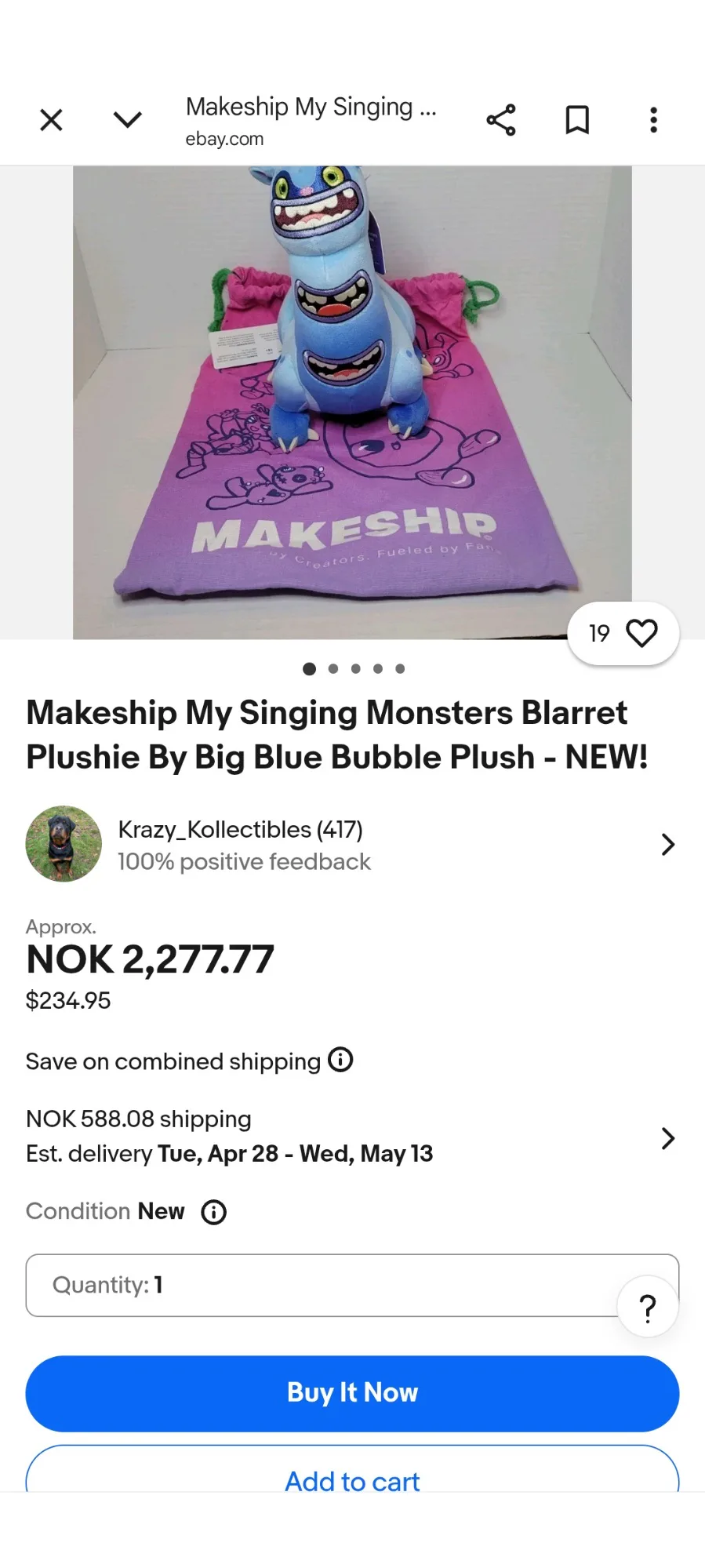Show info about the New condition
The height and width of the screenshot is (1568, 705).
(213, 1212)
